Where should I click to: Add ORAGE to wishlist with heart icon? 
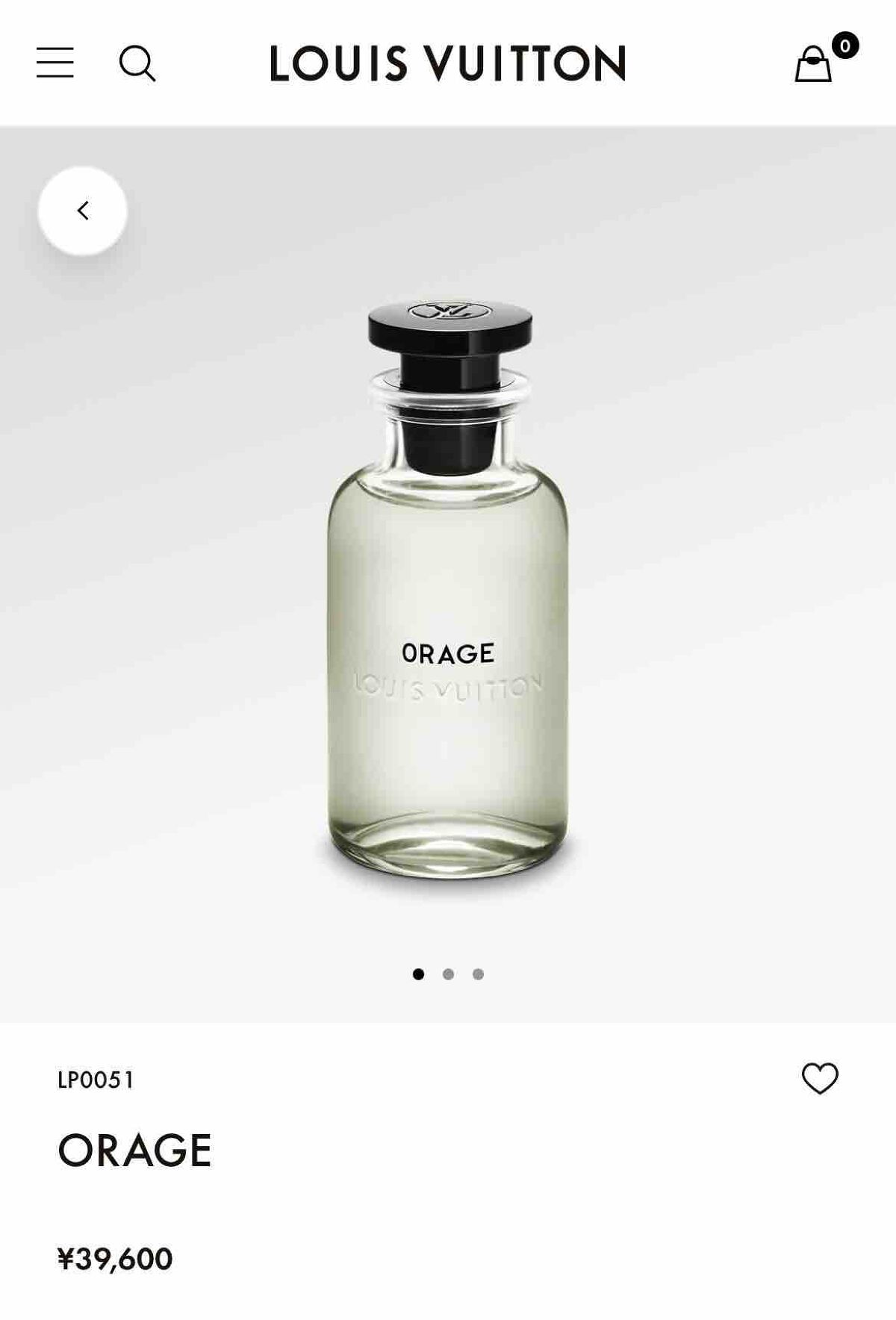tap(820, 1078)
